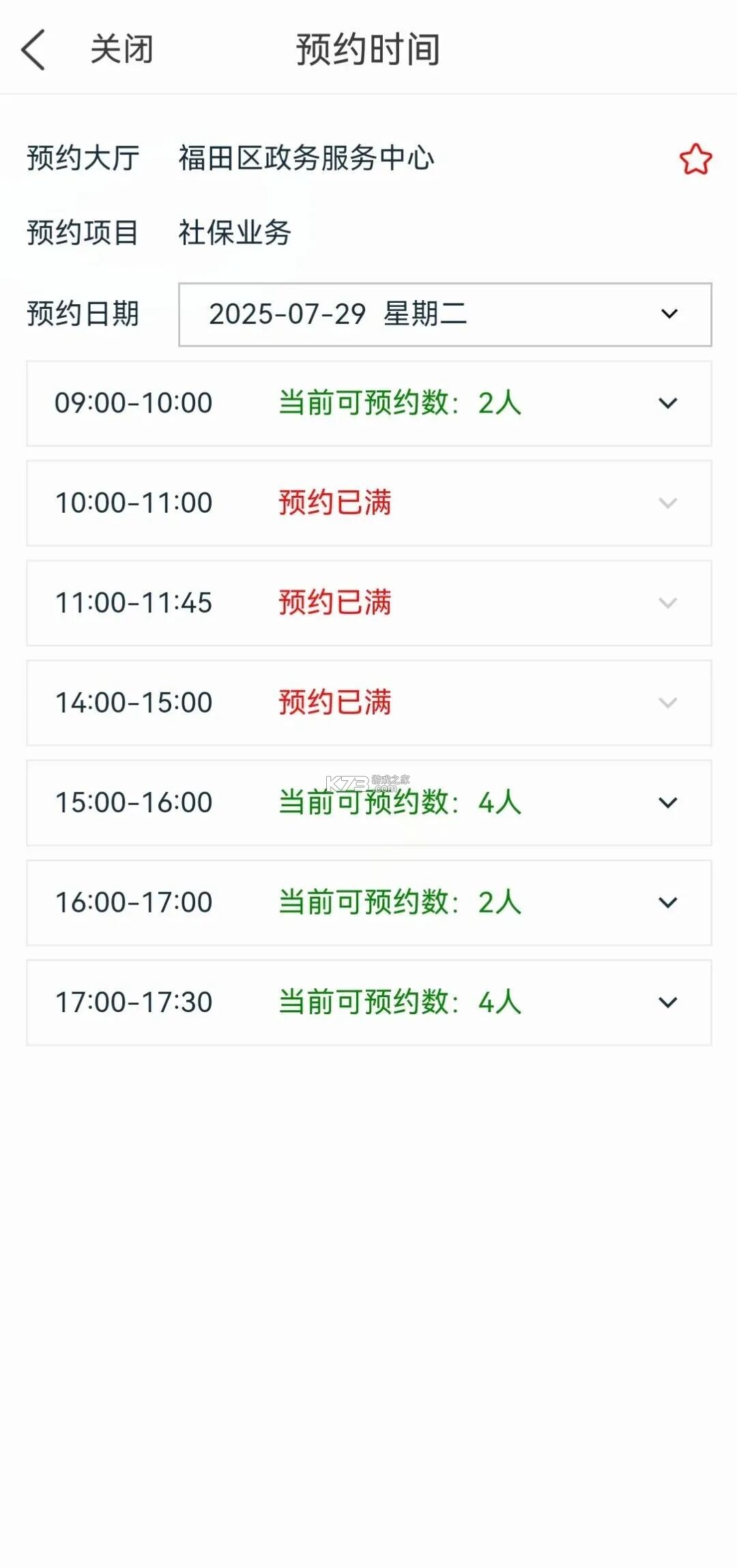Click 当前可预约数 2人 in 09:00 row
Screen dimensions: 737x1568
(x=399, y=403)
